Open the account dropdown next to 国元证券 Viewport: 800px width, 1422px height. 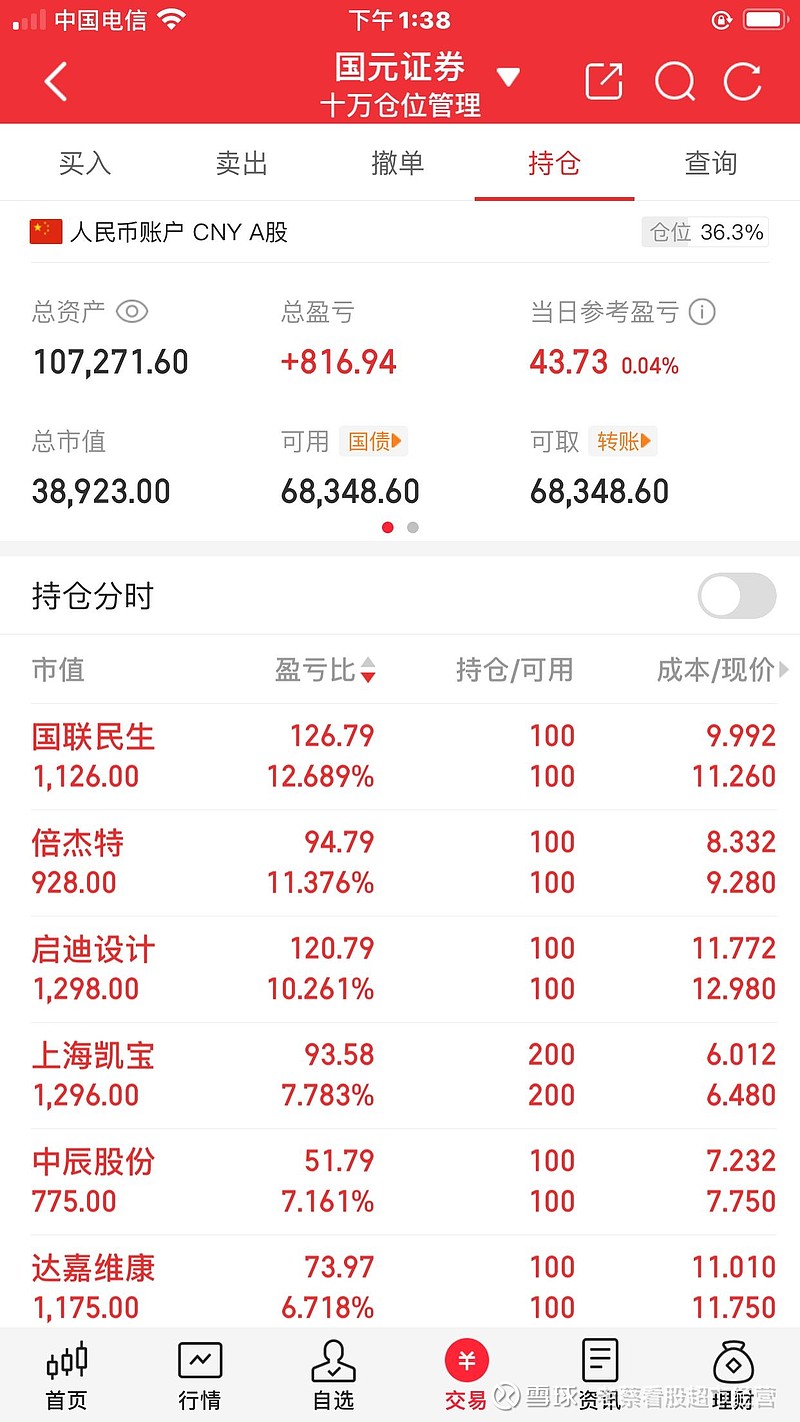508,77
